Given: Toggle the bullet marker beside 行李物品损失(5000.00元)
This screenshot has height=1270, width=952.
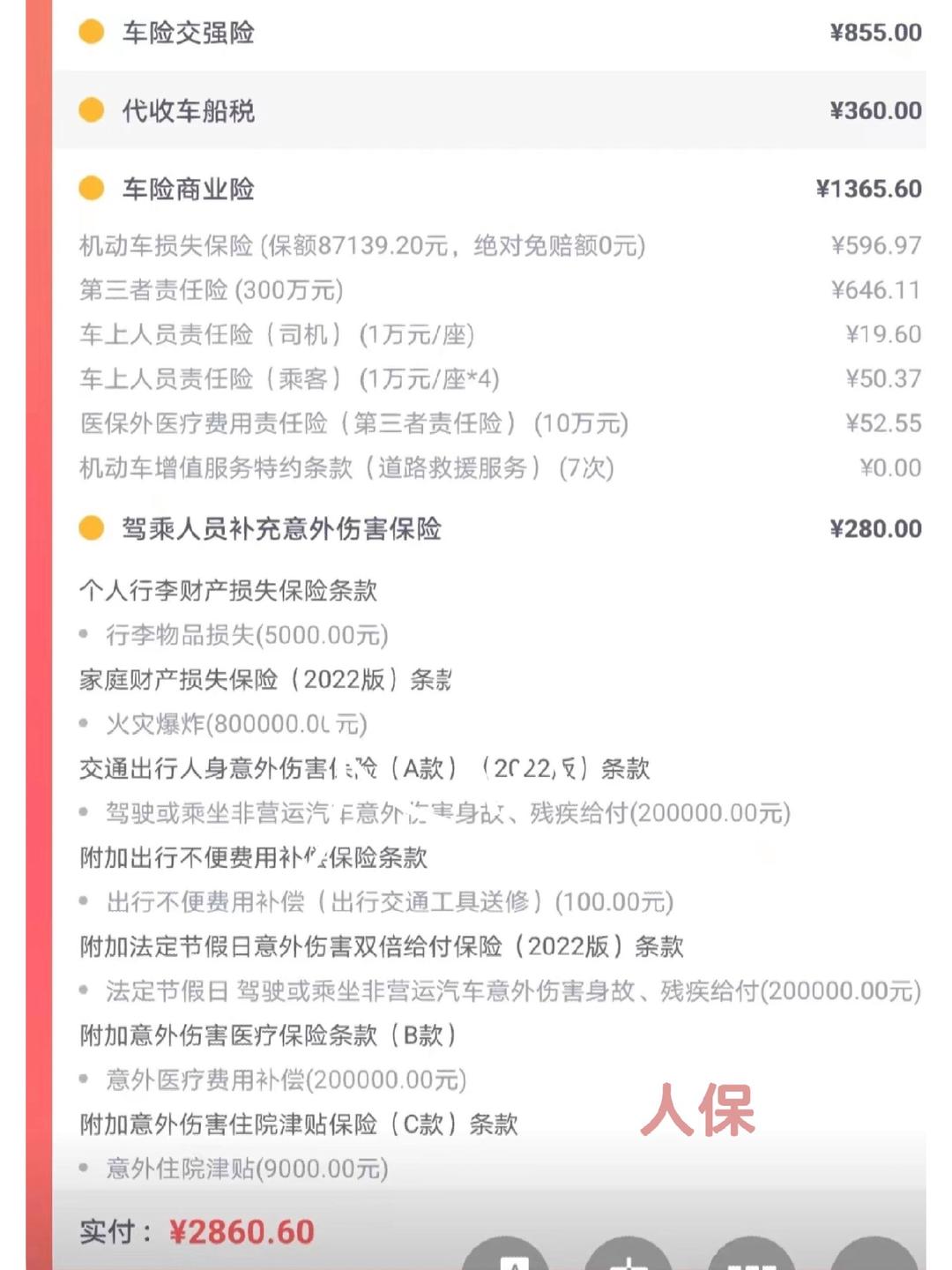Looking at the screenshot, I should 86,635.
